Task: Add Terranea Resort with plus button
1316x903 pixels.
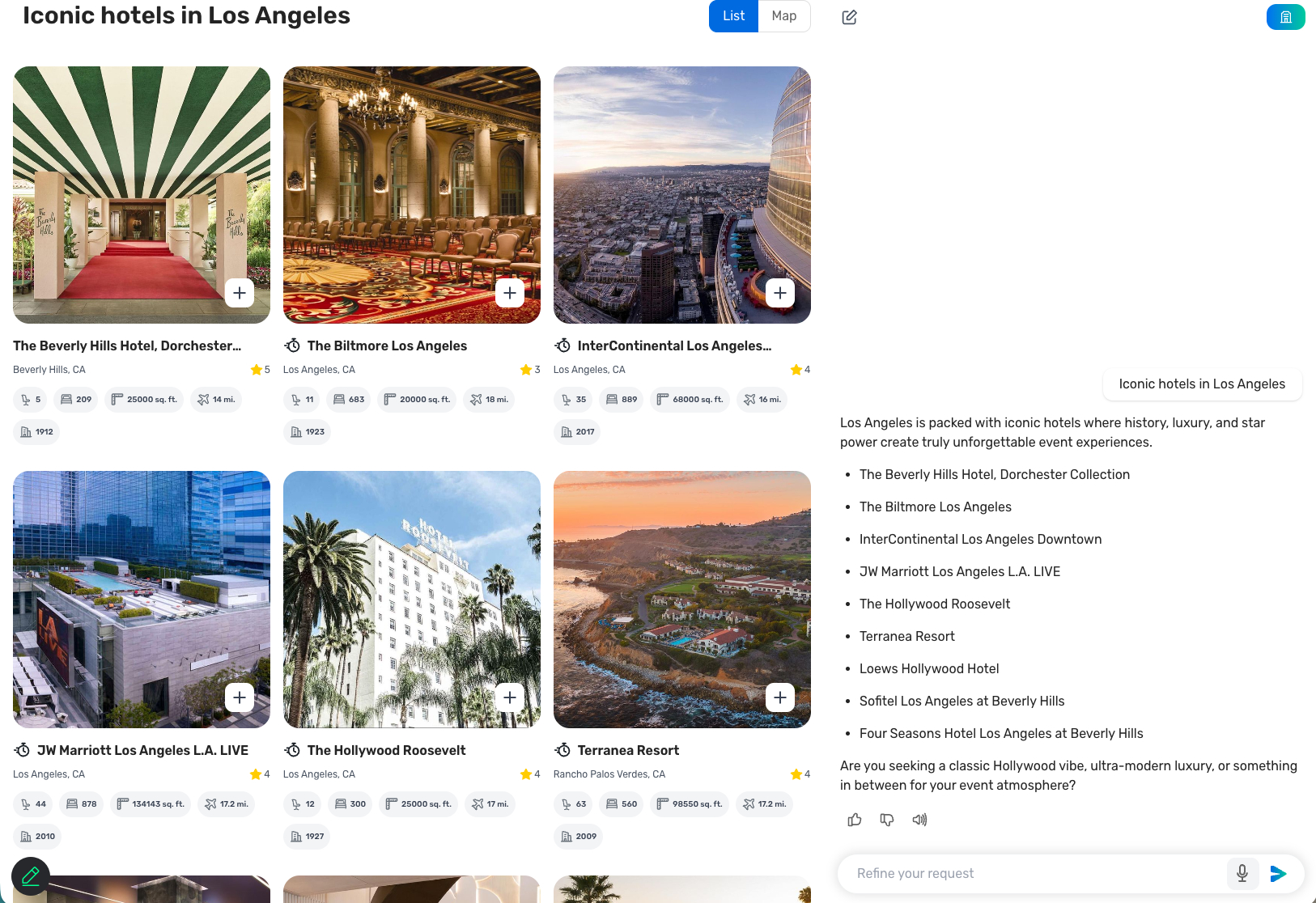Action: click(x=780, y=697)
